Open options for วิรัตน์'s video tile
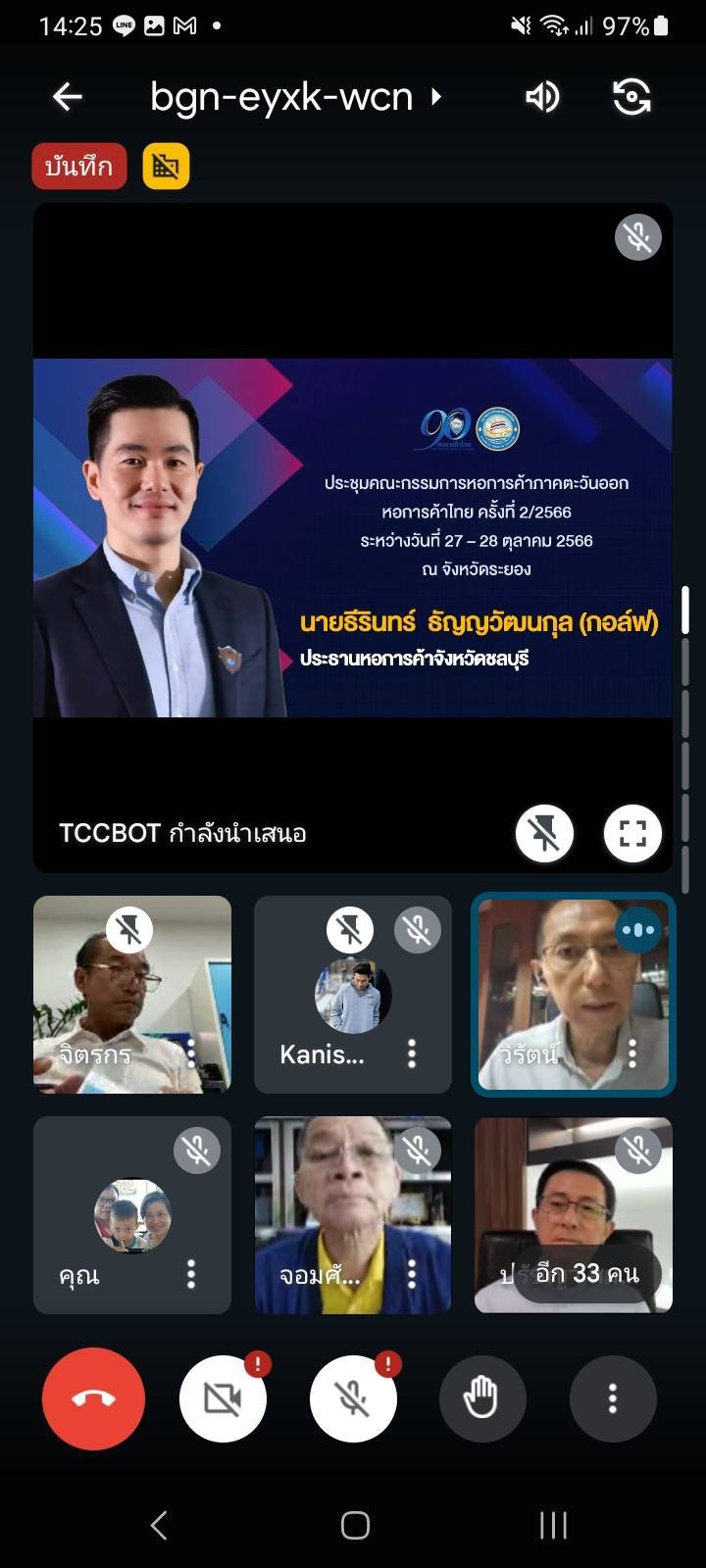 pyautogui.click(x=632, y=1053)
